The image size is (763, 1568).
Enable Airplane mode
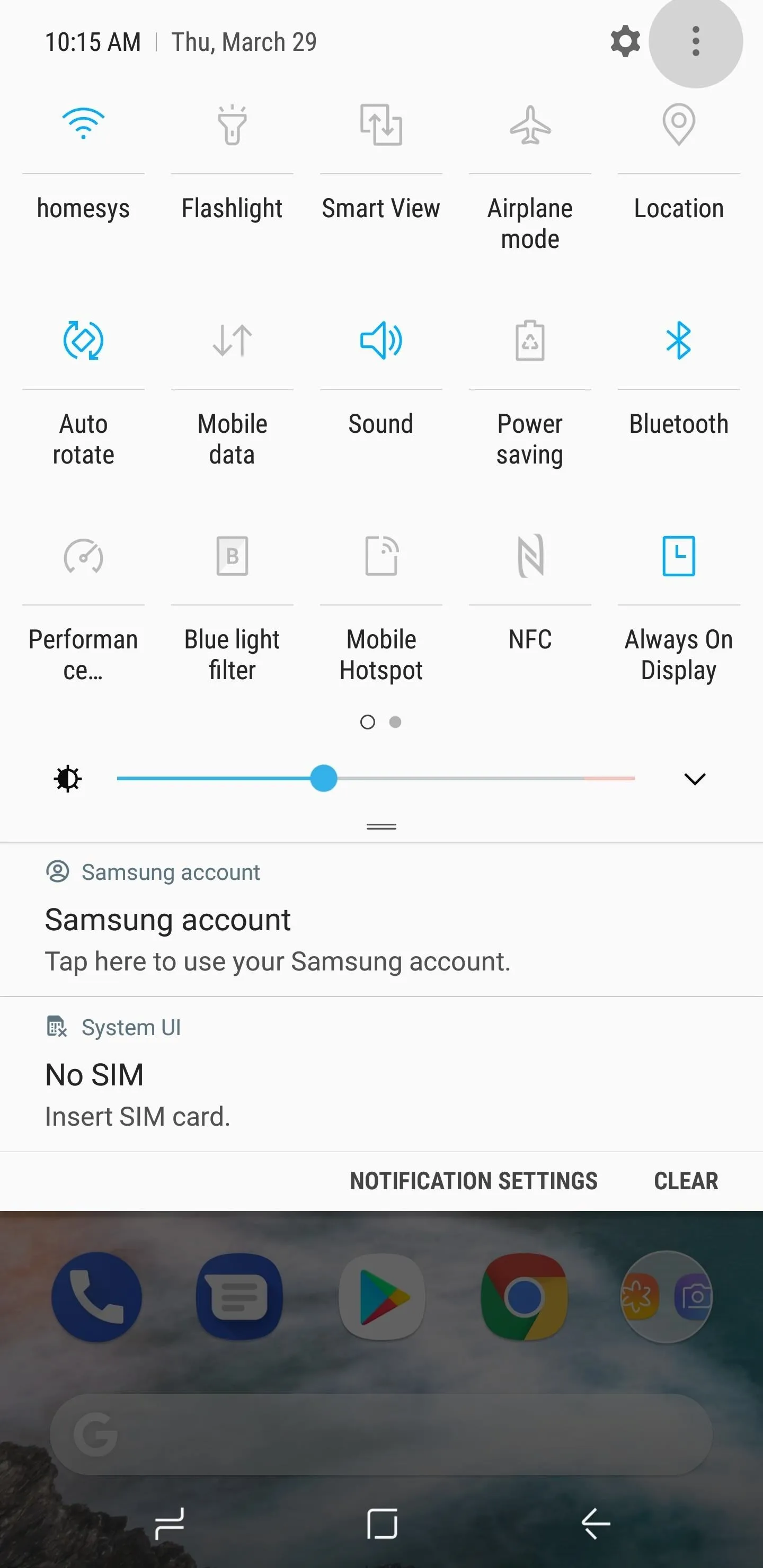click(530, 125)
